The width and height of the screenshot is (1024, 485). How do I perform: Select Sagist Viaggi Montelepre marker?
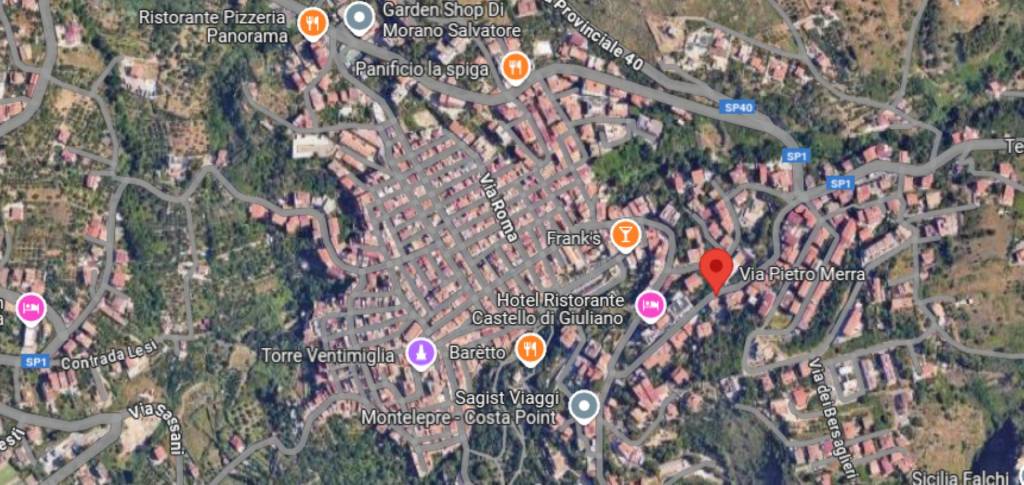[x=583, y=405]
